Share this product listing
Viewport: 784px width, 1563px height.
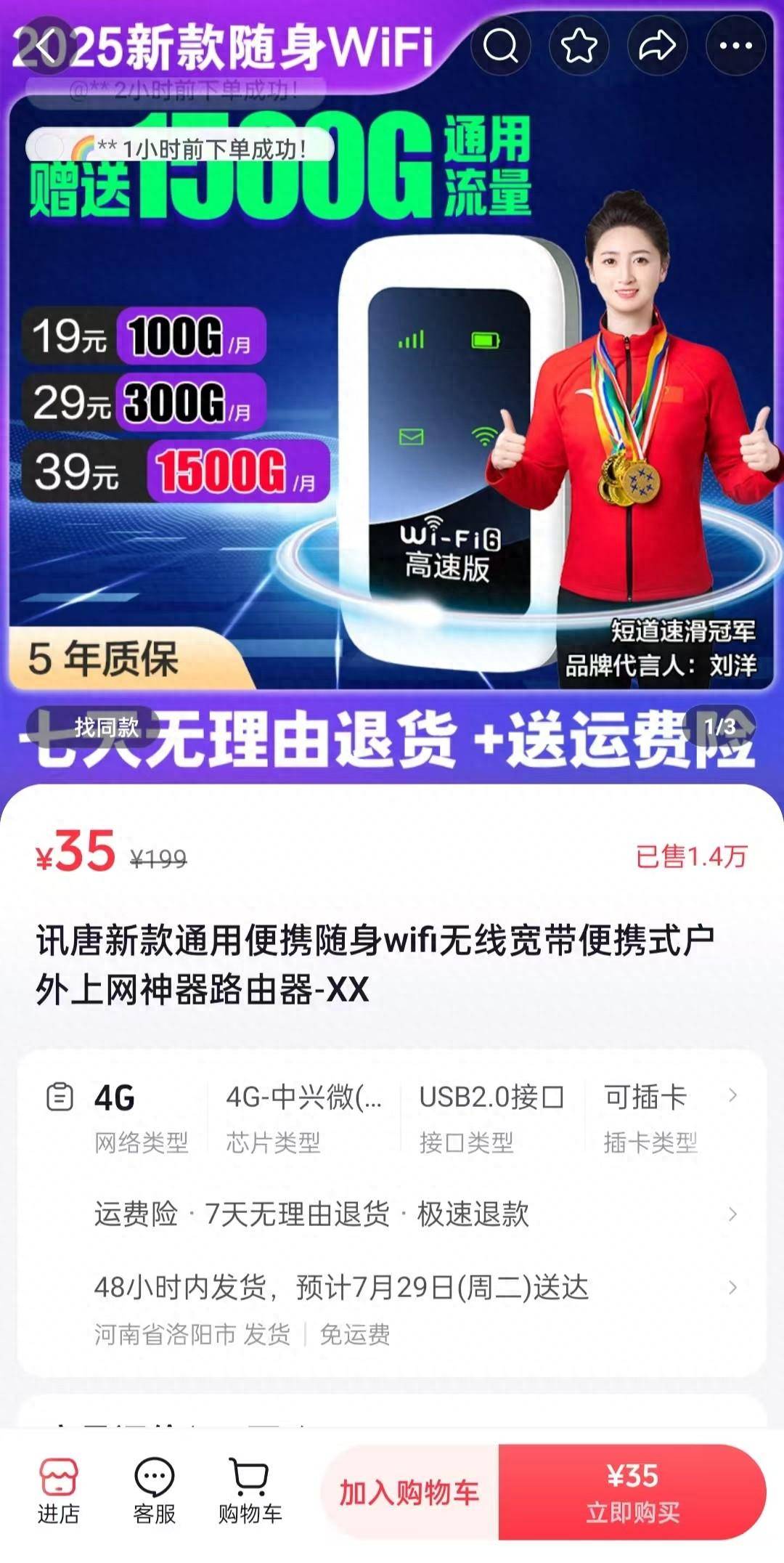coord(657,46)
